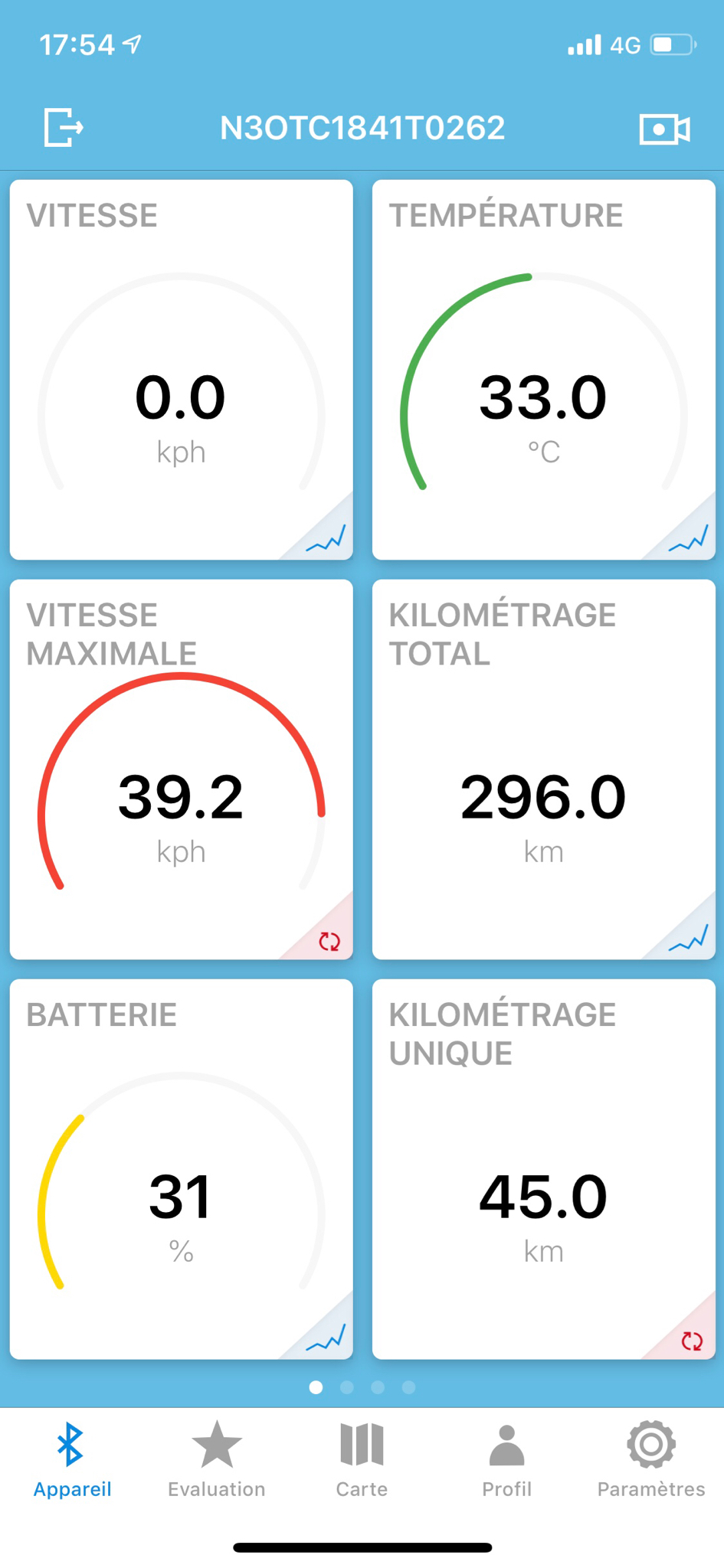Open the Batterie history chart
Screen dimensions: 724x1568
(326, 1338)
